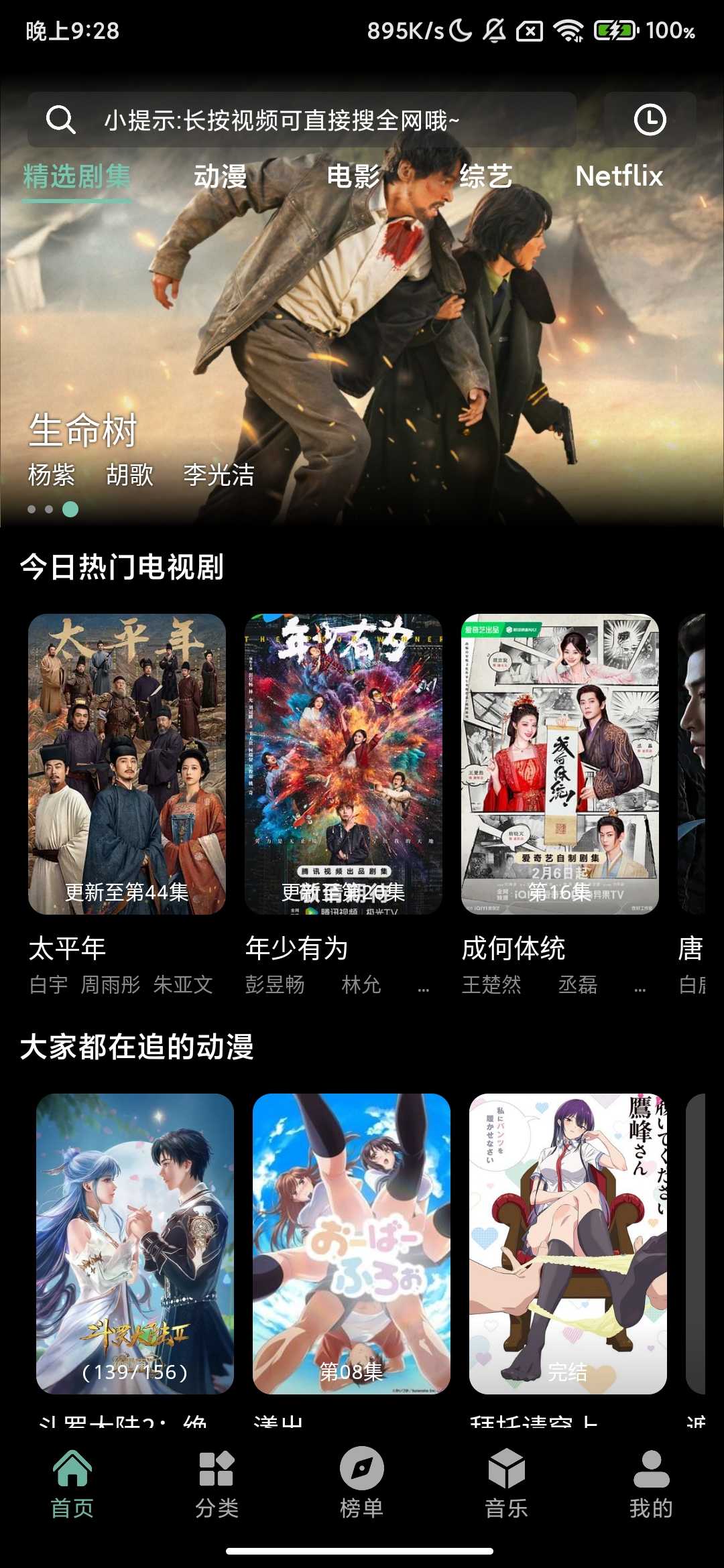
Task: Open the search box with the 小提示 hint
Action: (302, 121)
